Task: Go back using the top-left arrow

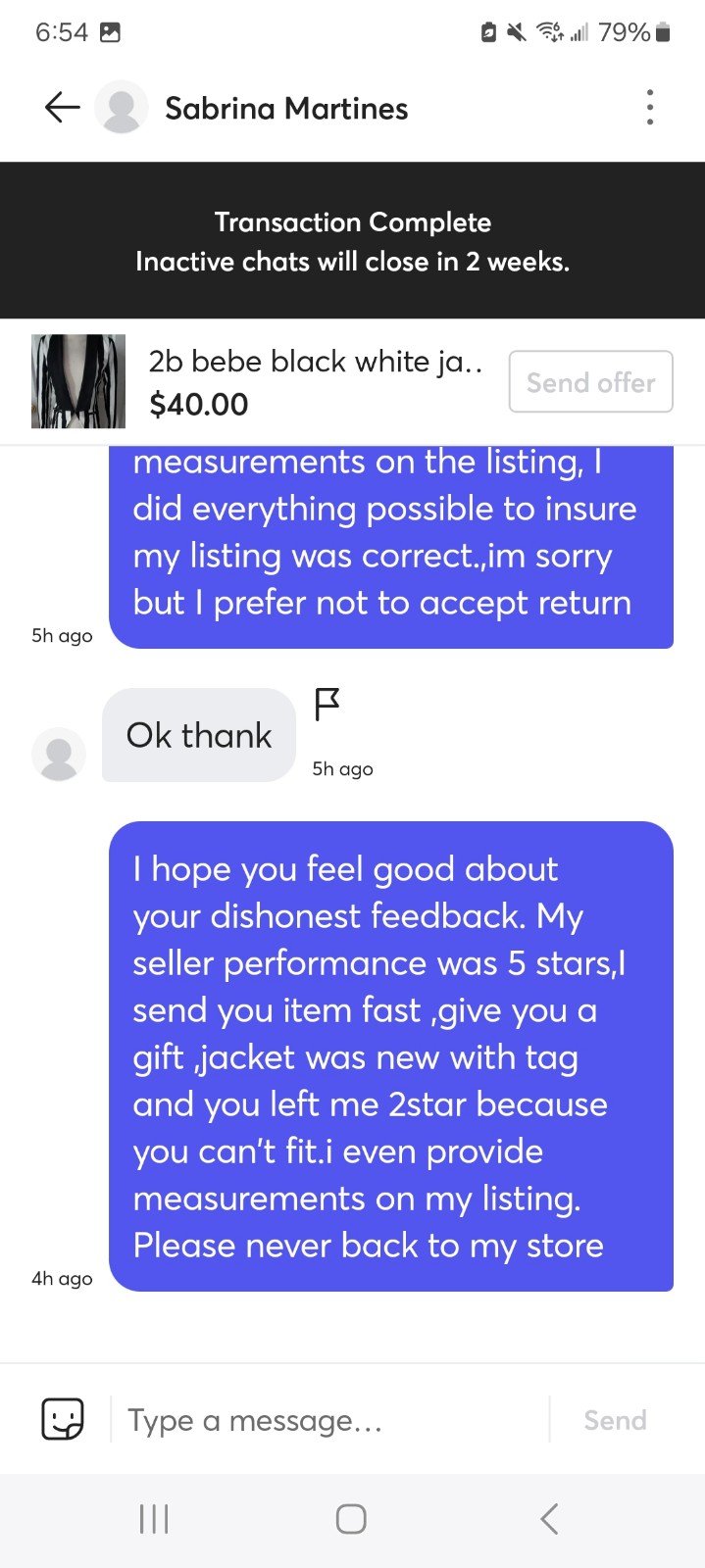Action: (62, 107)
